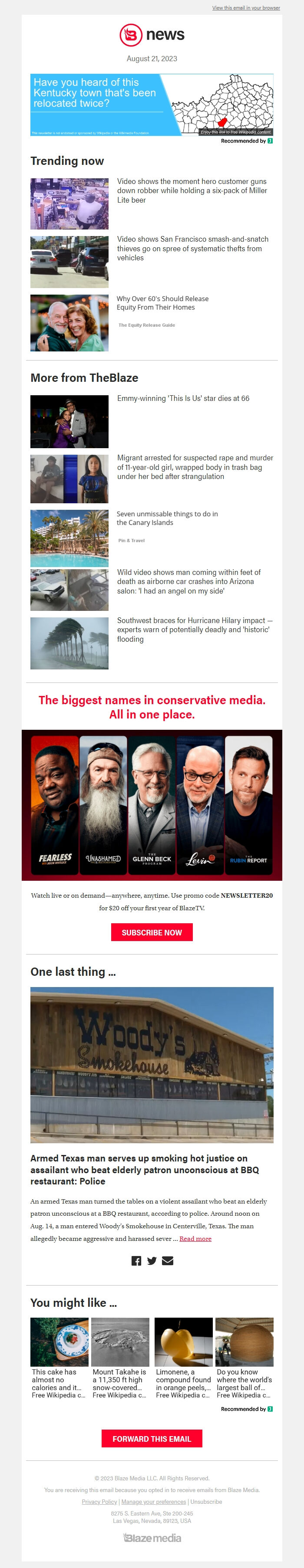
Task: Open the Over 60's equity release ad
Action: click(162, 303)
